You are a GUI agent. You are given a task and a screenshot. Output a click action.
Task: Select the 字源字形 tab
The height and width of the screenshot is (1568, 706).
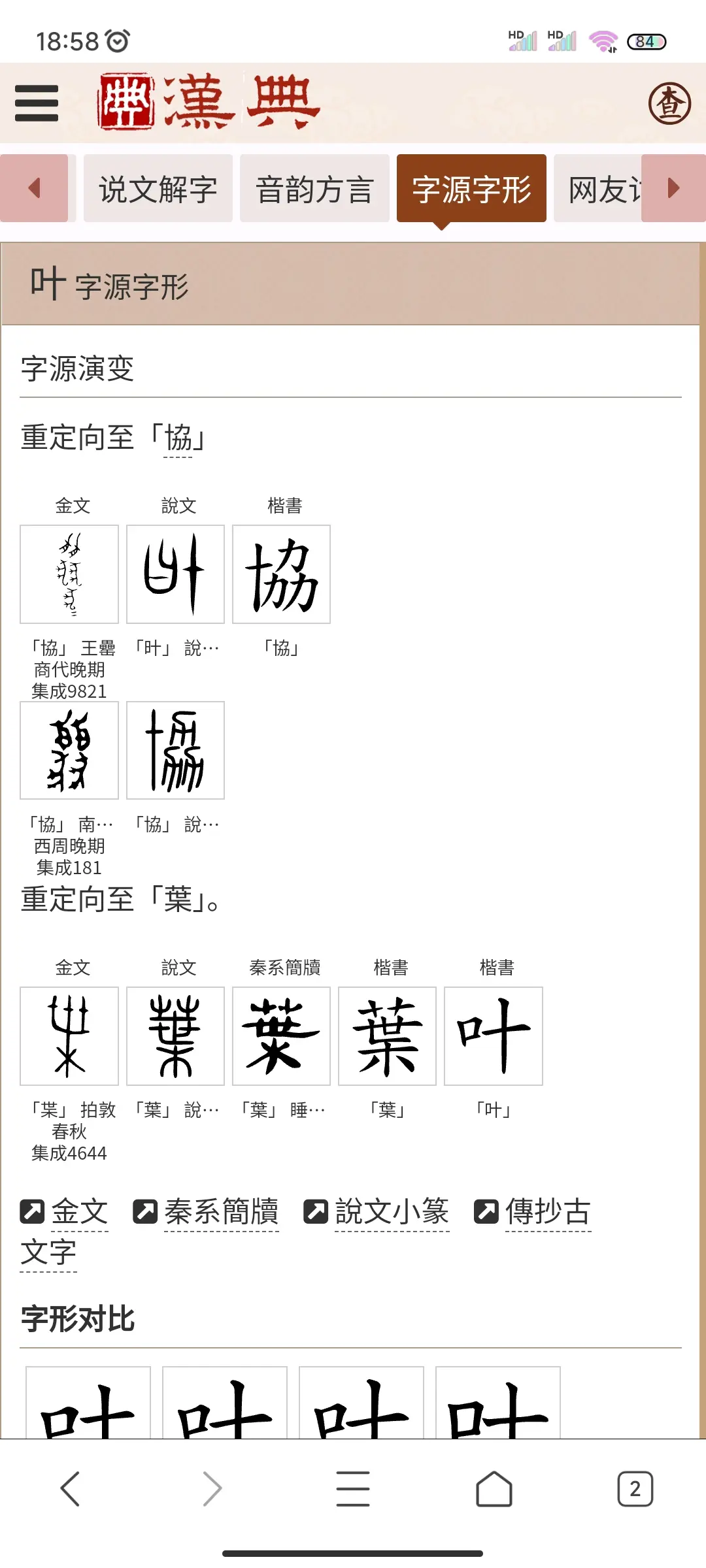tap(471, 189)
